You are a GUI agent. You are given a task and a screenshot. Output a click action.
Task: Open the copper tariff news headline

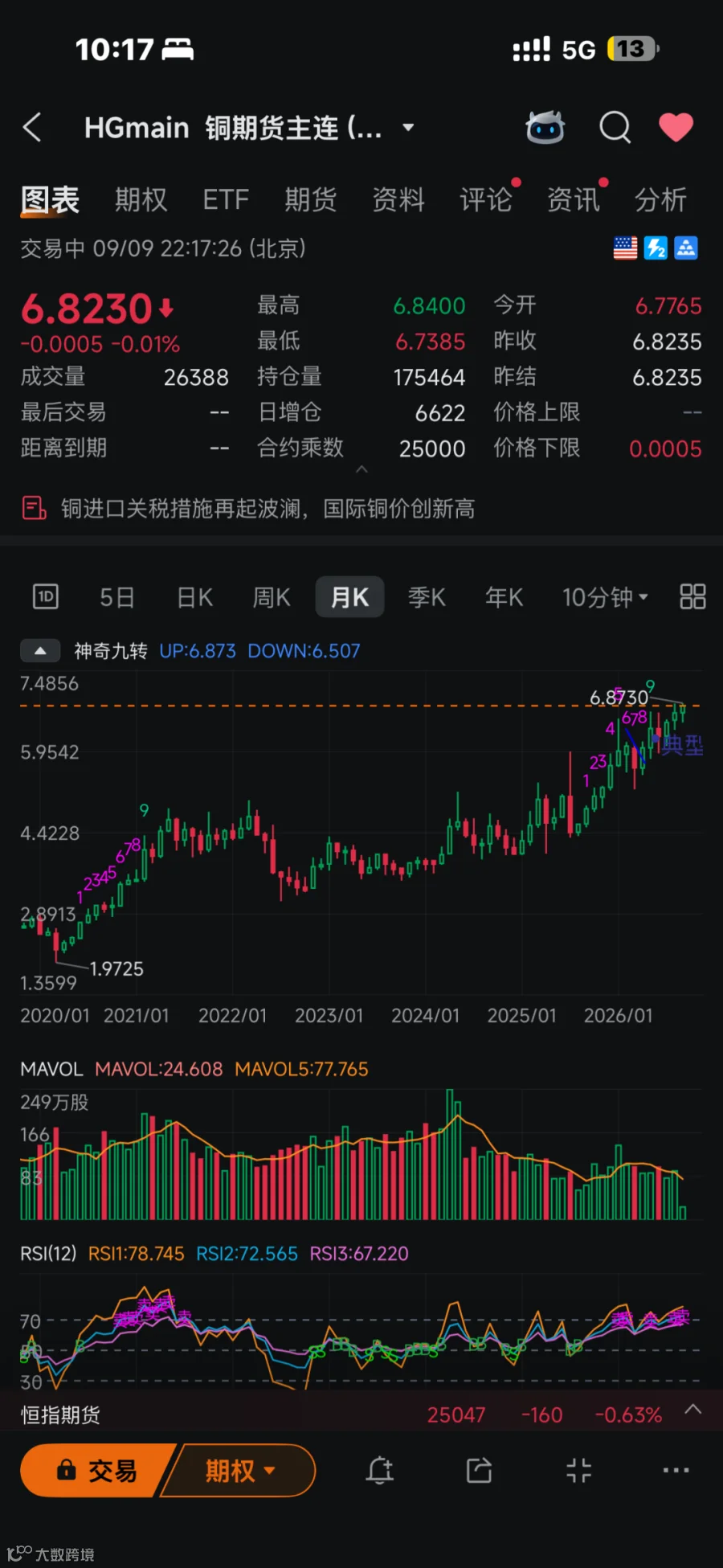[x=268, y=509]
